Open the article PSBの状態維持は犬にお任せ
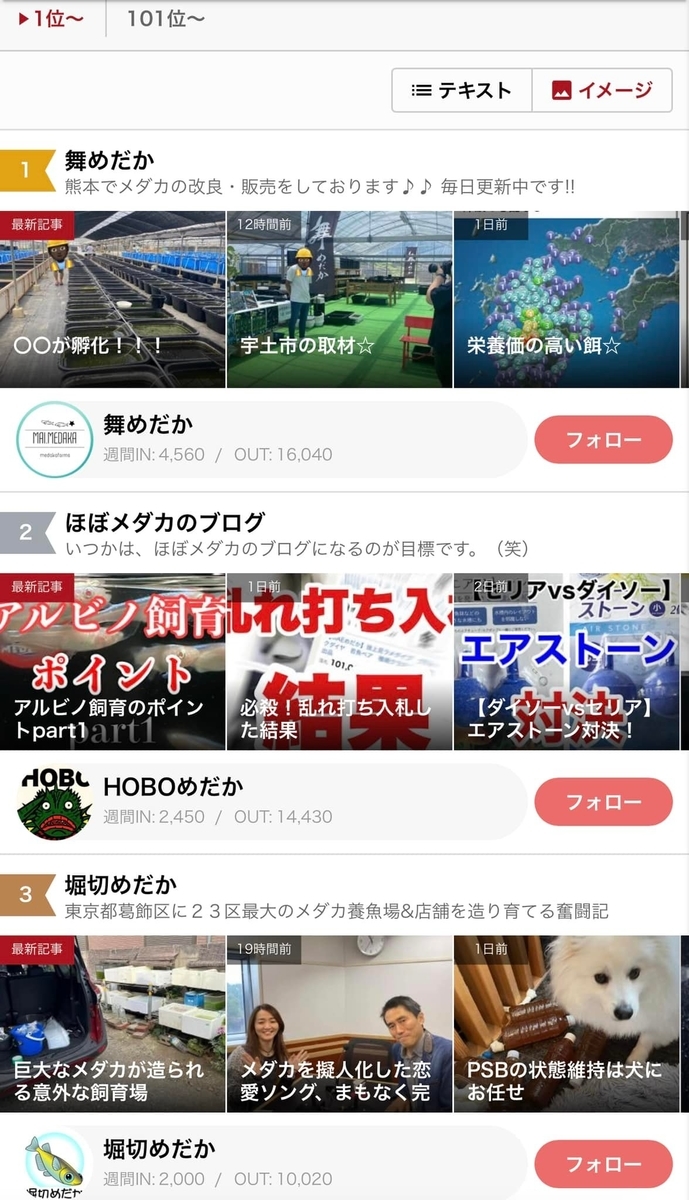 point(566,1023)
